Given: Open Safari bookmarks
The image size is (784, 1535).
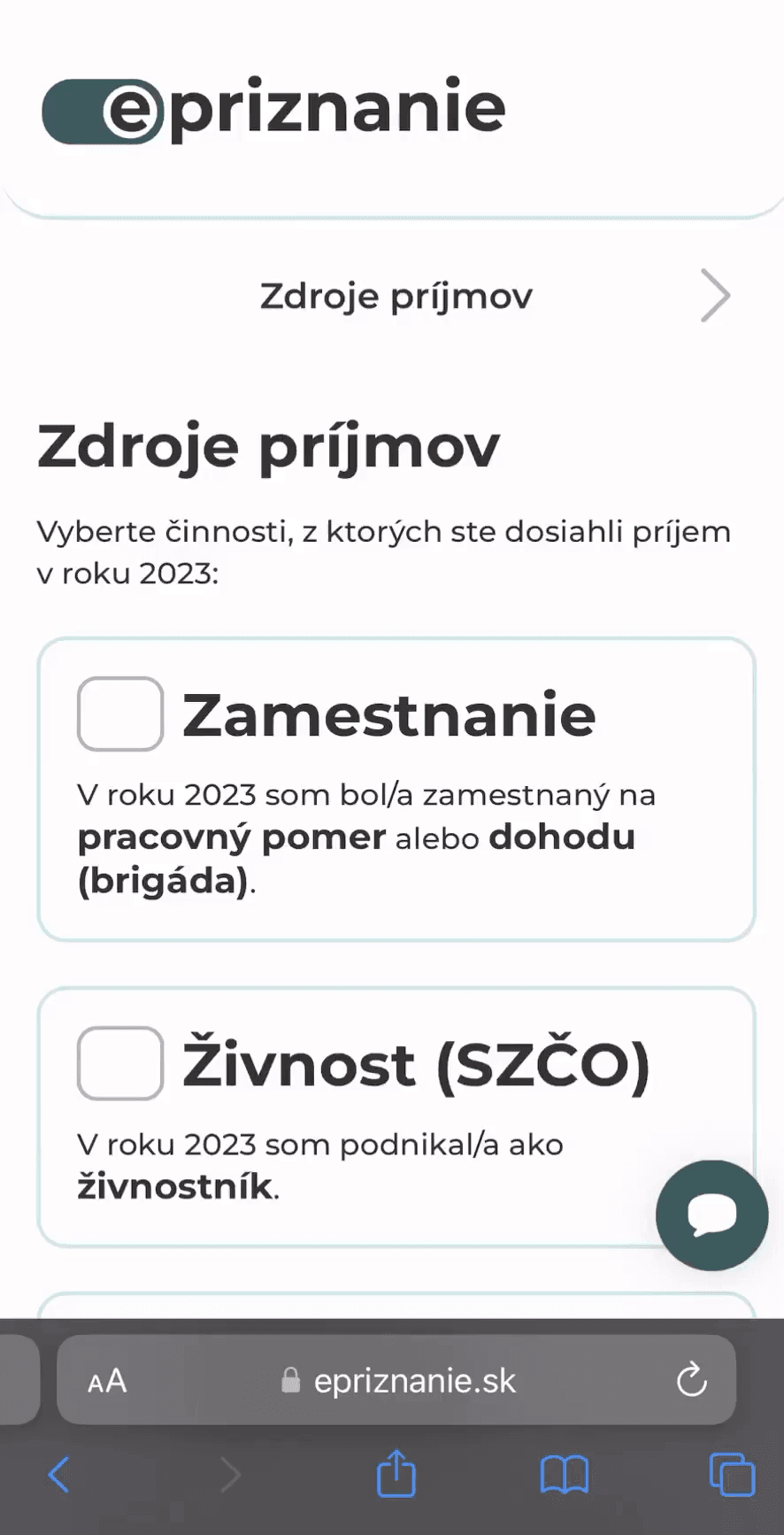Looking at the screenshot, I should click(564, 1475).
